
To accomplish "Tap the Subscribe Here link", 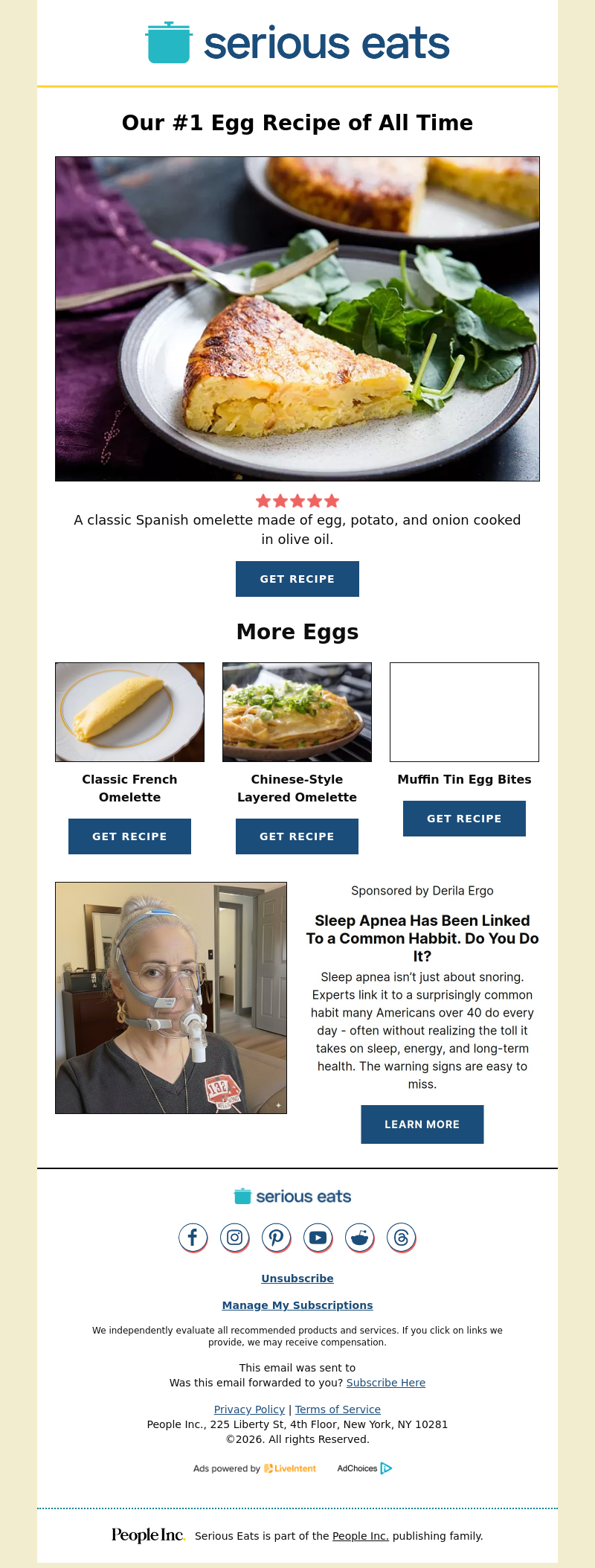I will click(x=385, y=1383).
